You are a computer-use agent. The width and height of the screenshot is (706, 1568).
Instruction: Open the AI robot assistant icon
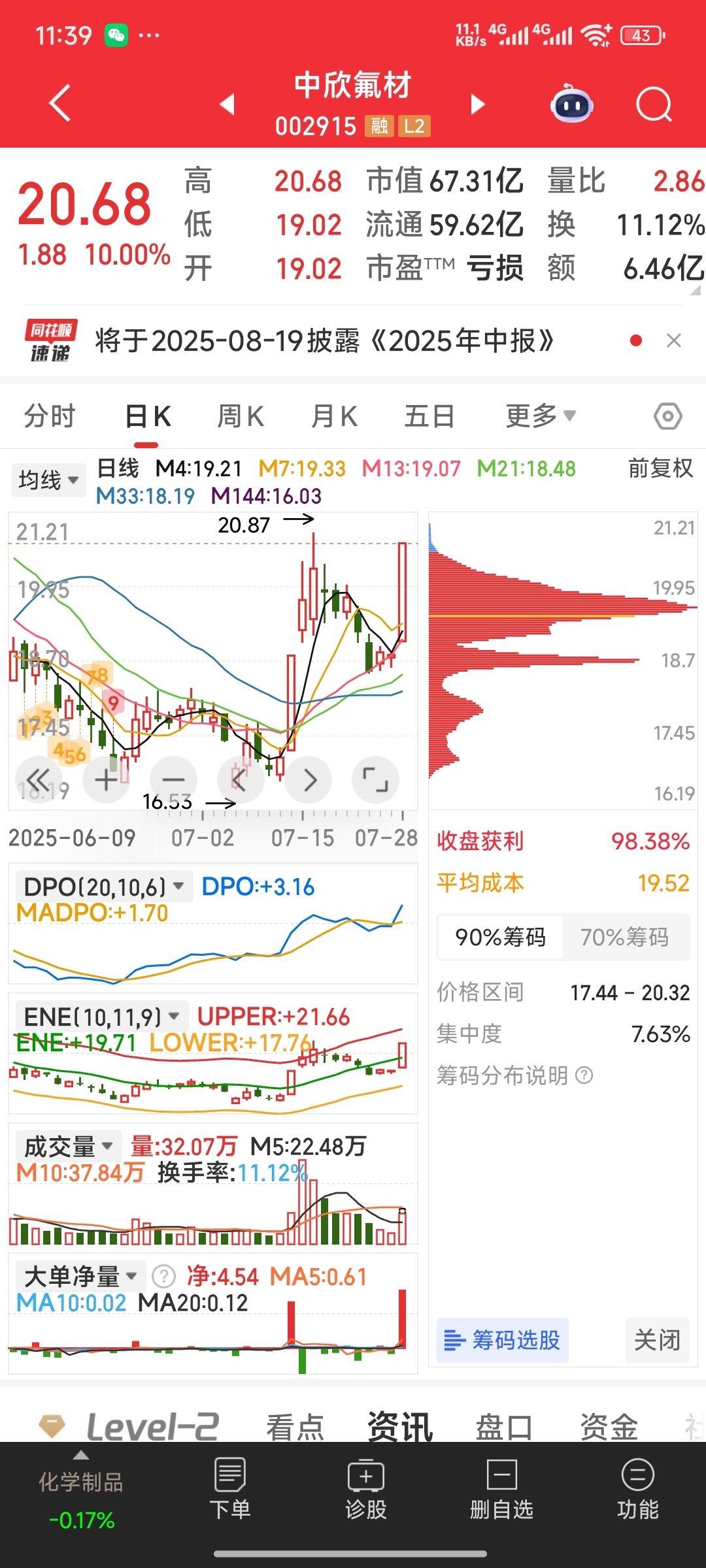572,104
